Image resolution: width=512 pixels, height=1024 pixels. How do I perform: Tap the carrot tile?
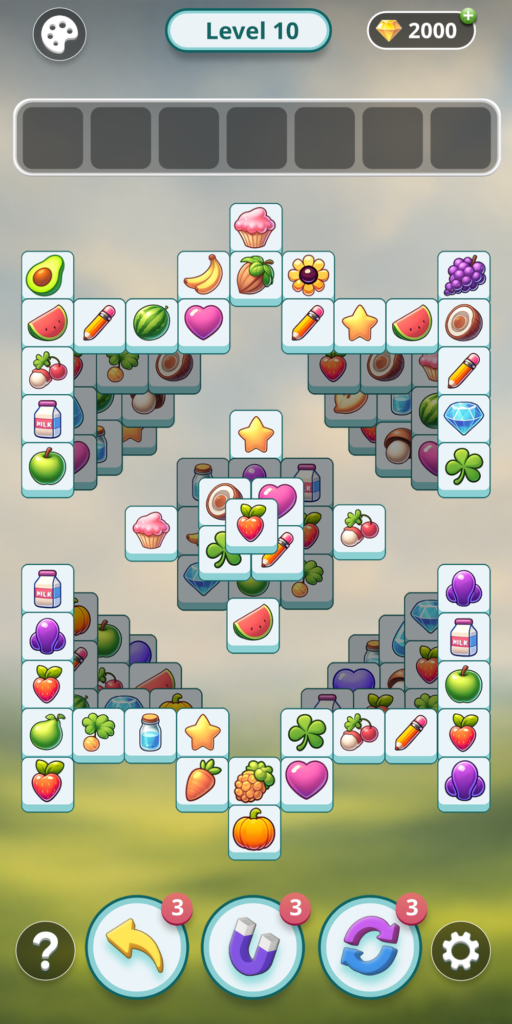pyautogui.click(x=202, y=784)
